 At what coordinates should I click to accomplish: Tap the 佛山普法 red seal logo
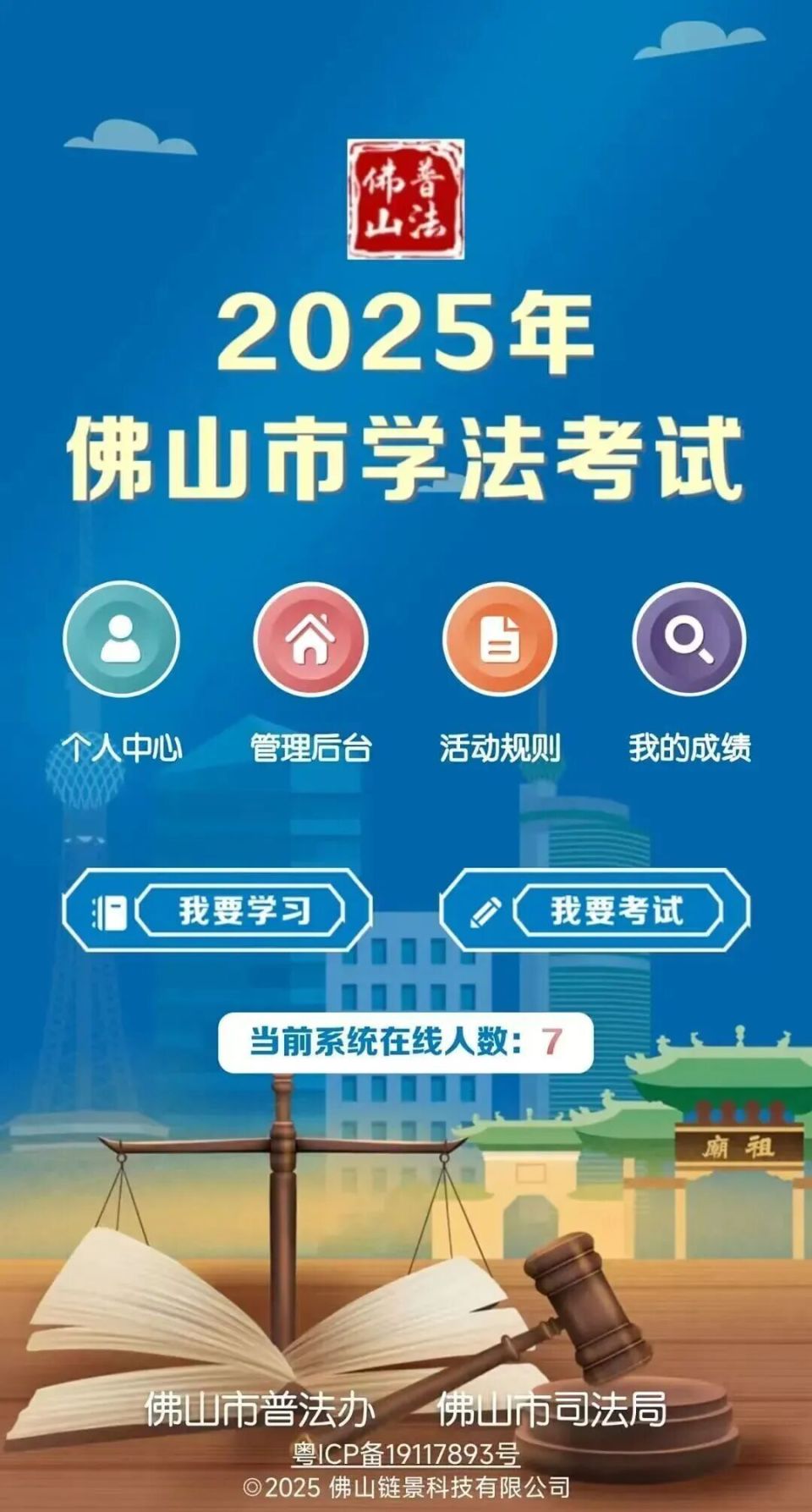(406, 199)
